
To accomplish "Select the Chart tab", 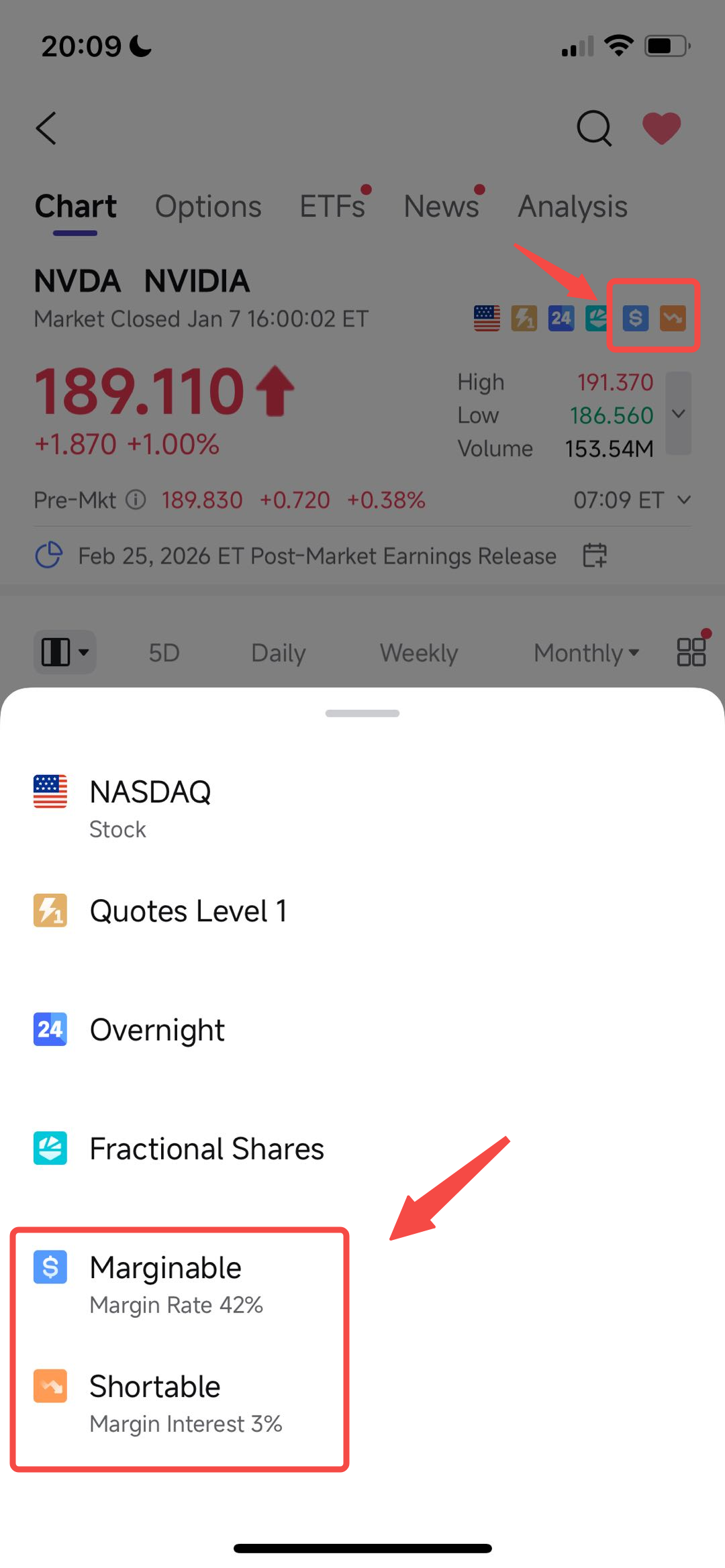I will 76,207.
